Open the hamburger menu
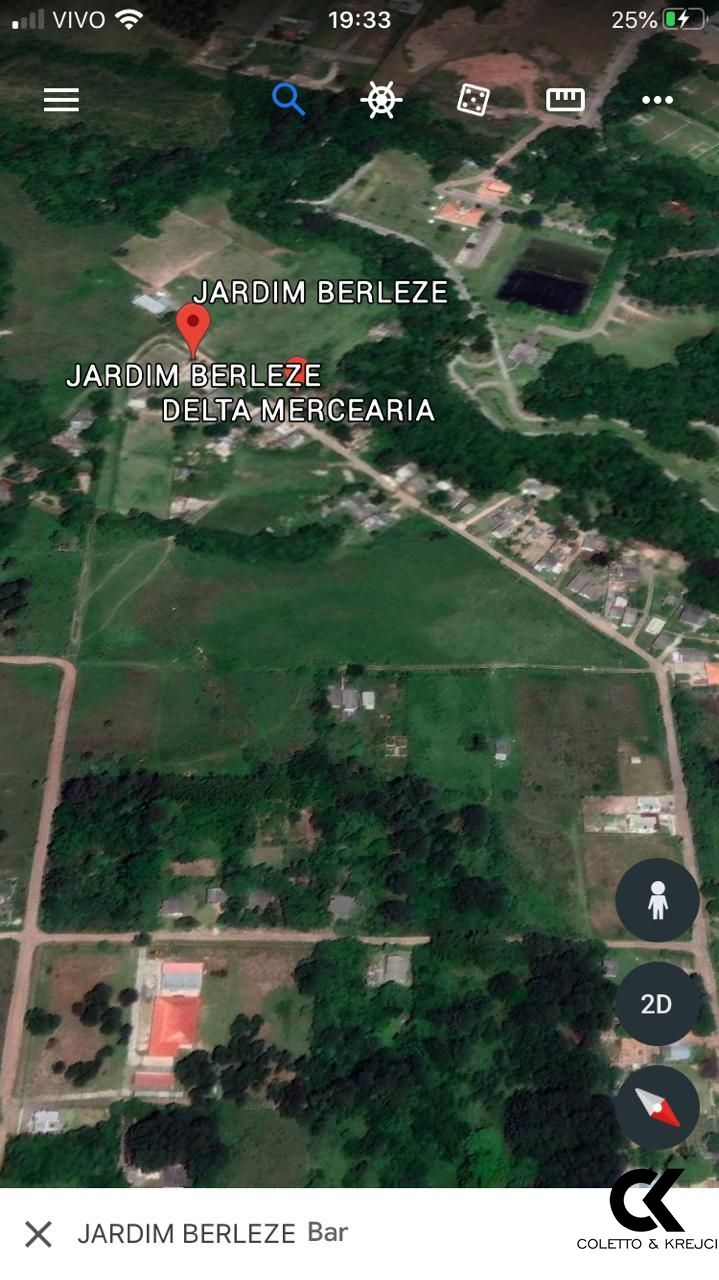 tap(61, 100)
